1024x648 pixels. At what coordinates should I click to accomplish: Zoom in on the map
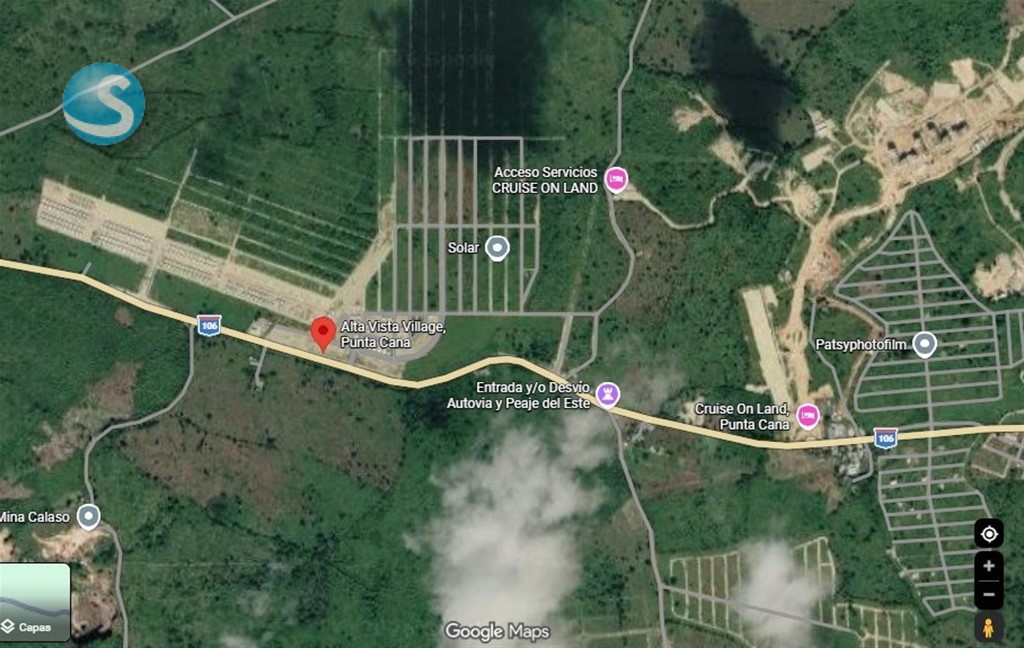coord(989,566)
